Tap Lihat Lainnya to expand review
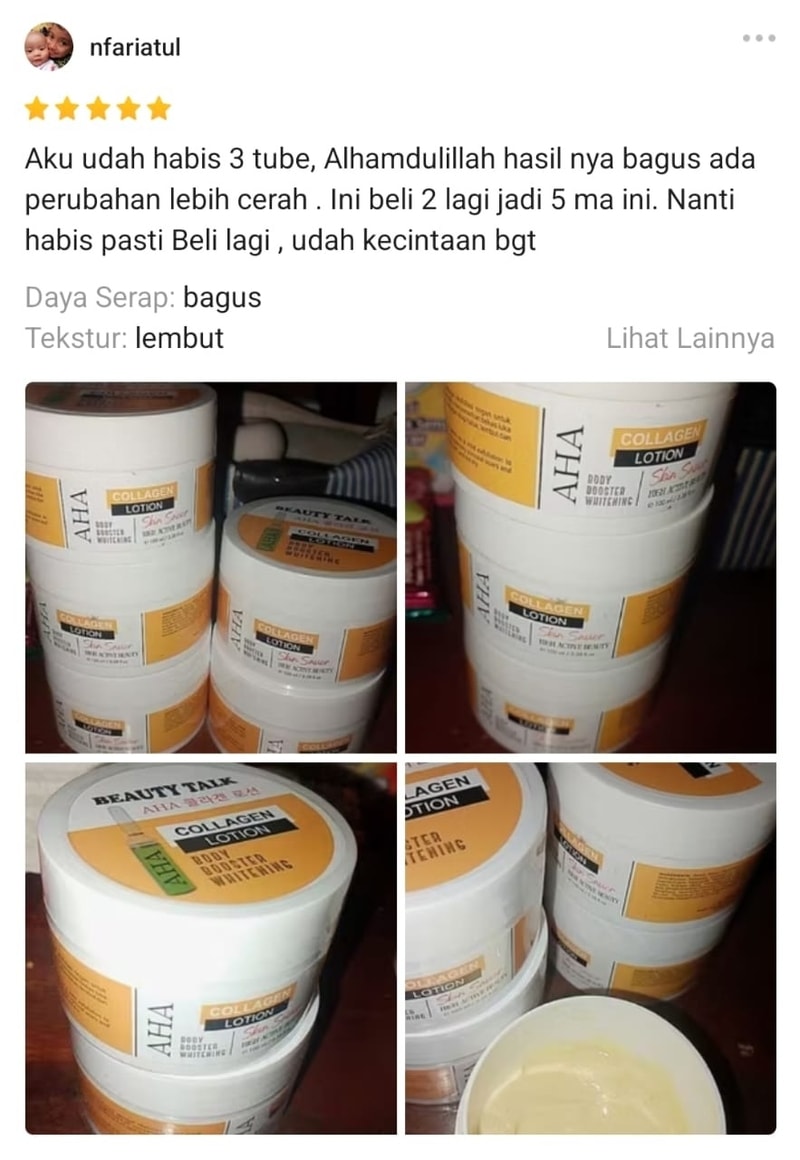Viewport: 800px width, 1160px height. click(x=690, y=338)
